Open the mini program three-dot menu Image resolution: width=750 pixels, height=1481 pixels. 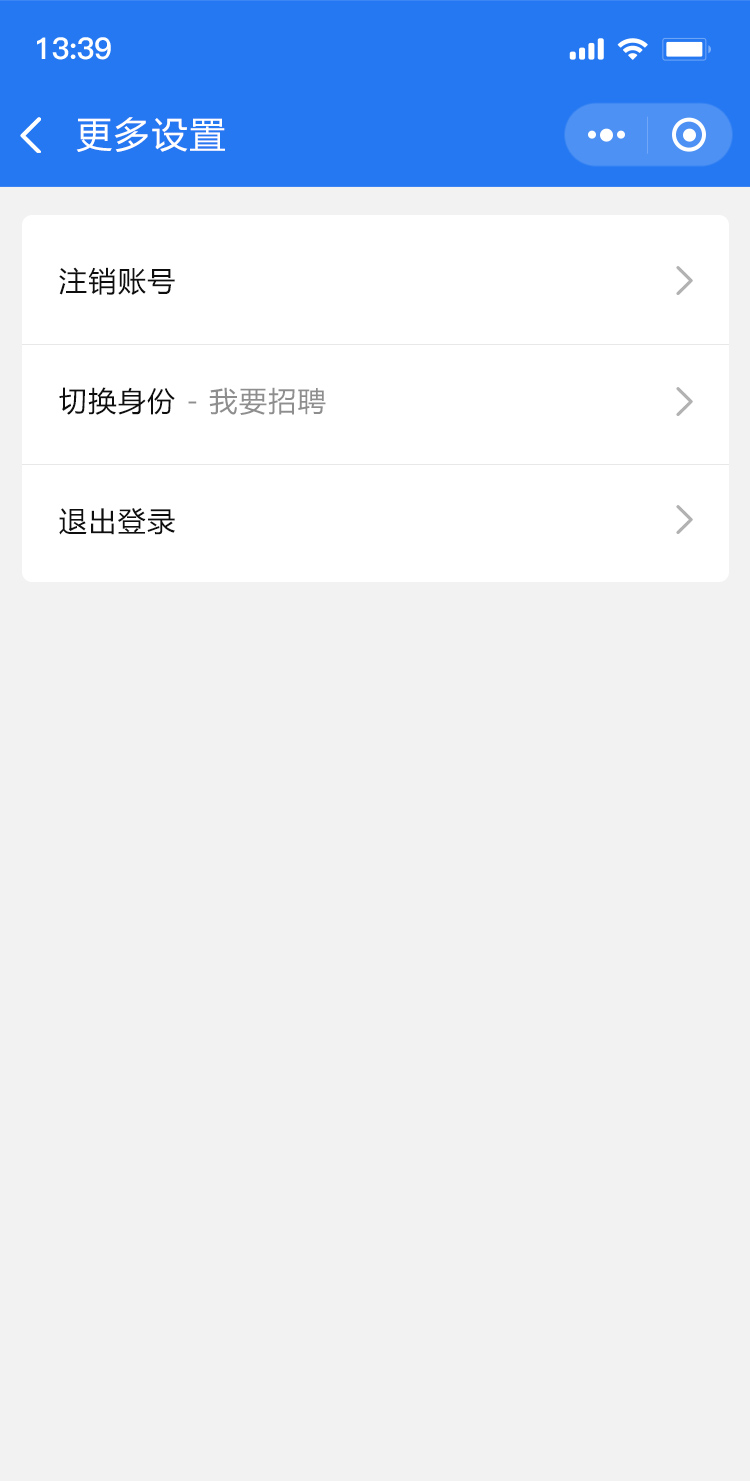click(x=606, y=135)
